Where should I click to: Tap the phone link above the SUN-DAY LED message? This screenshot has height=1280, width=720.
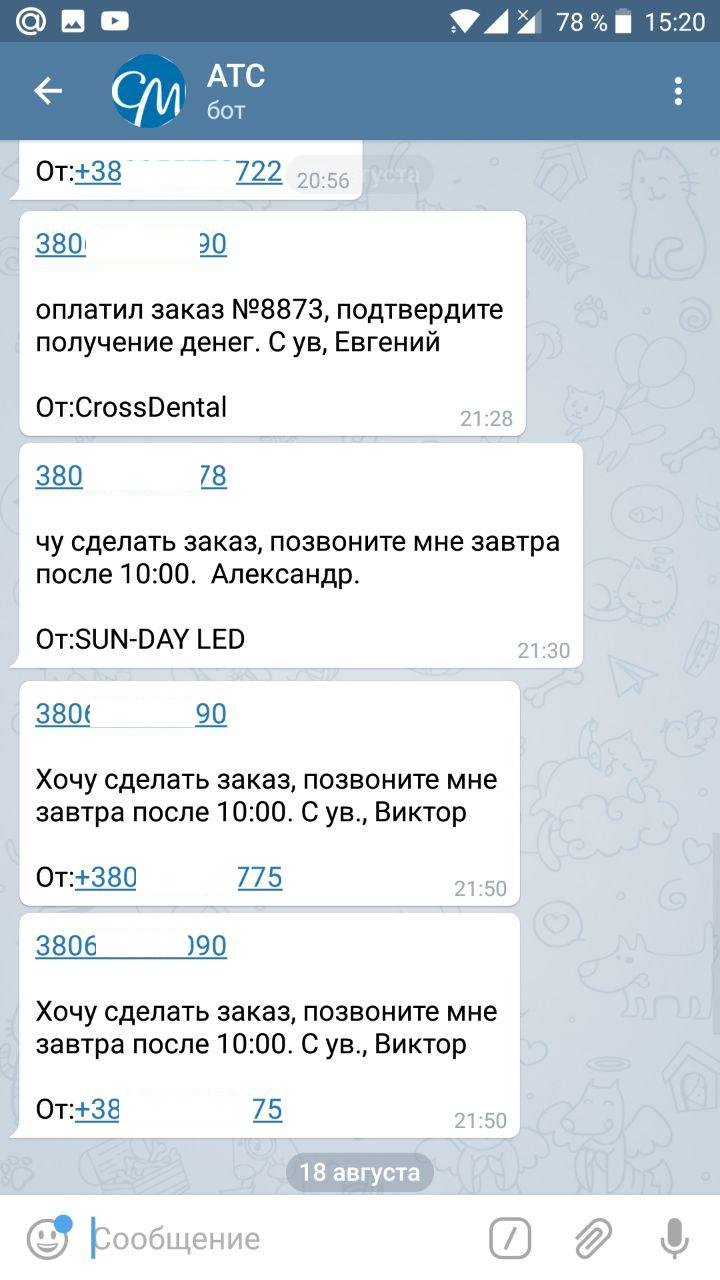click(131, 476)
